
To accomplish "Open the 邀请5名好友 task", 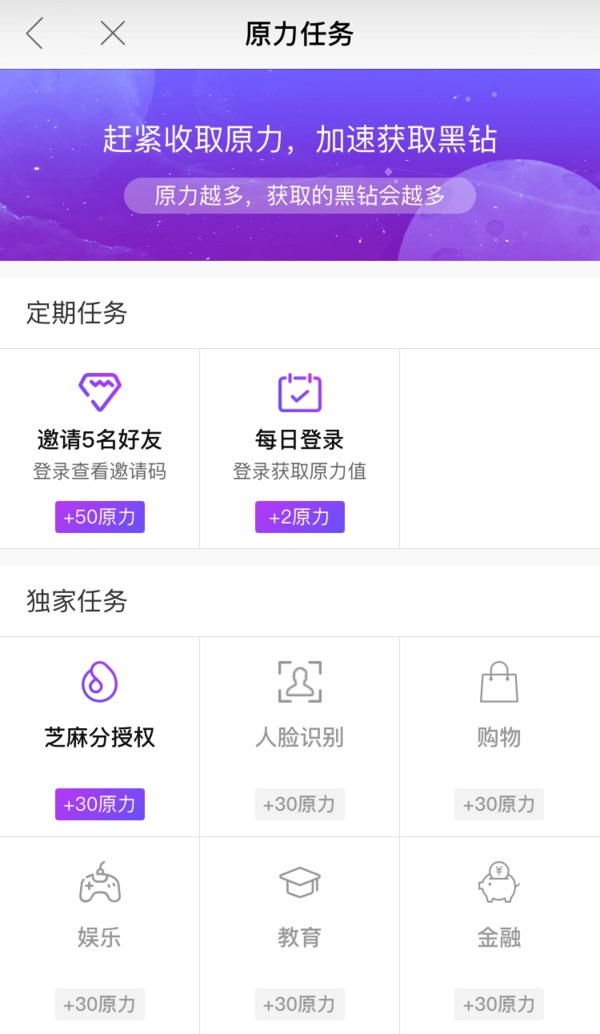I will tap(100, 449).
